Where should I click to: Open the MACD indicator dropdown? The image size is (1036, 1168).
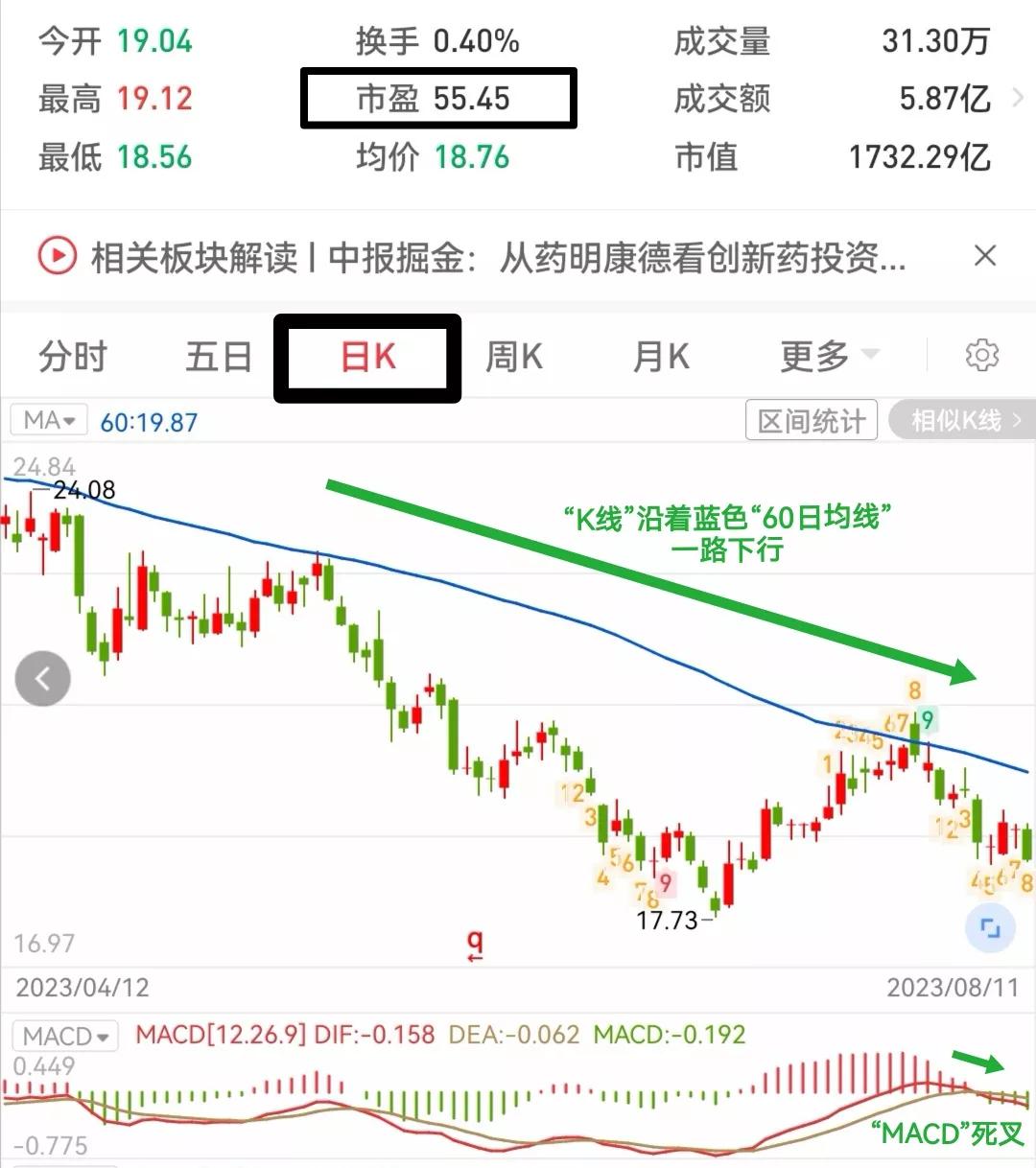pos(64,1036)
